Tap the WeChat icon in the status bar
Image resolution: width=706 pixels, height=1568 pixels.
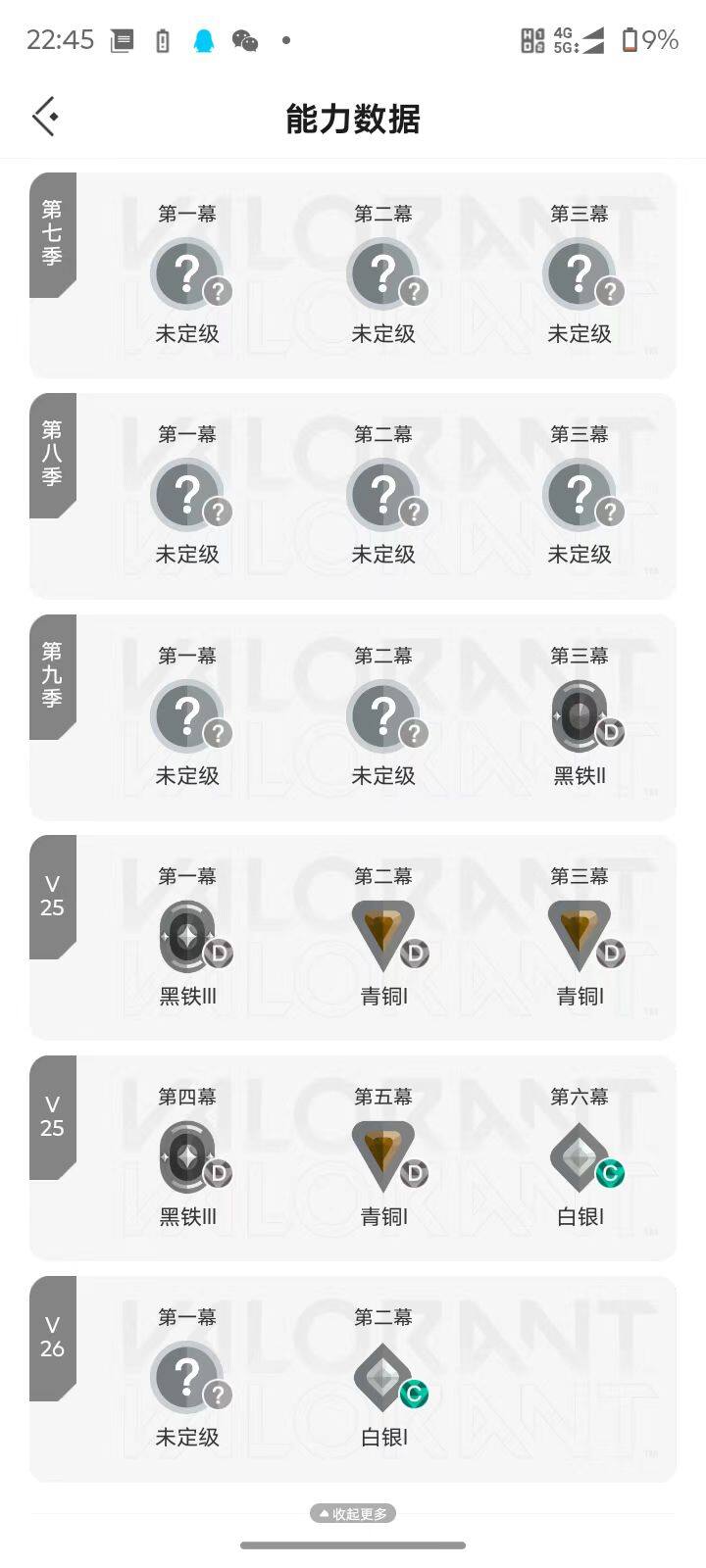[x=243, y=39]
